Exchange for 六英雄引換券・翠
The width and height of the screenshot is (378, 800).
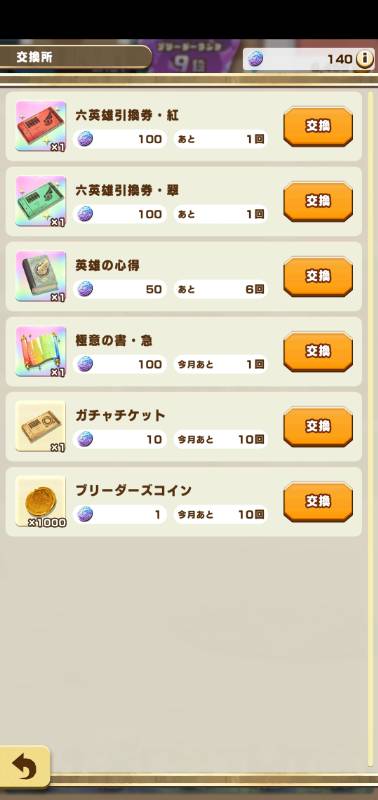318,202
